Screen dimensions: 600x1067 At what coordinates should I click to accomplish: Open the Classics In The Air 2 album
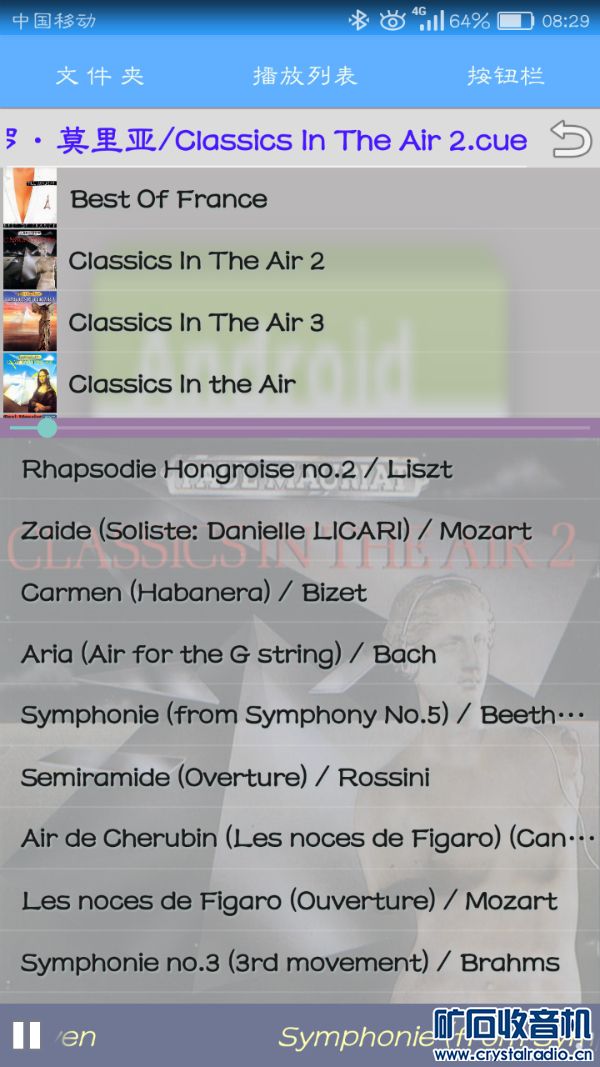196,261
